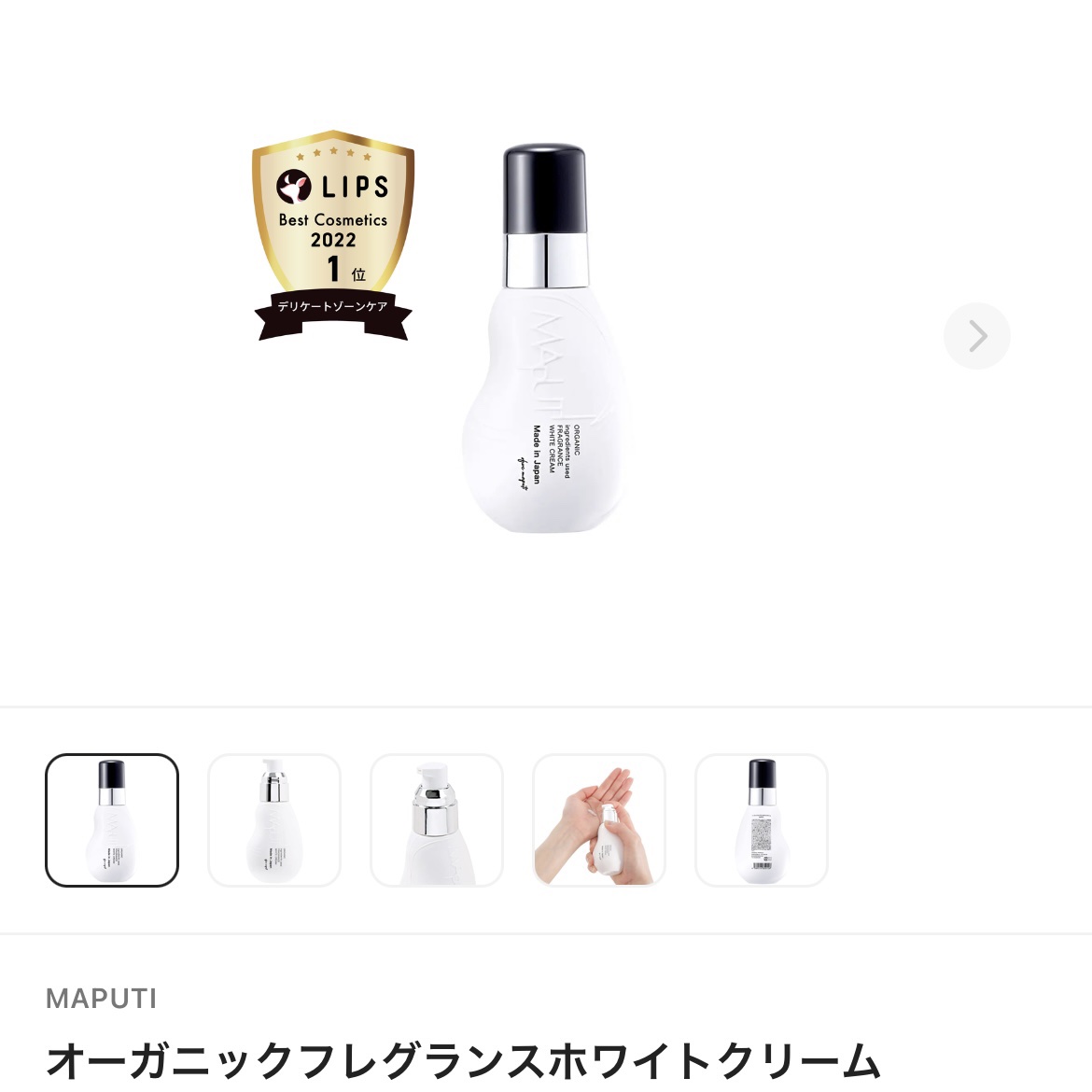View the second thumbnail showing the uncapped pump bottle

point(274,819)
